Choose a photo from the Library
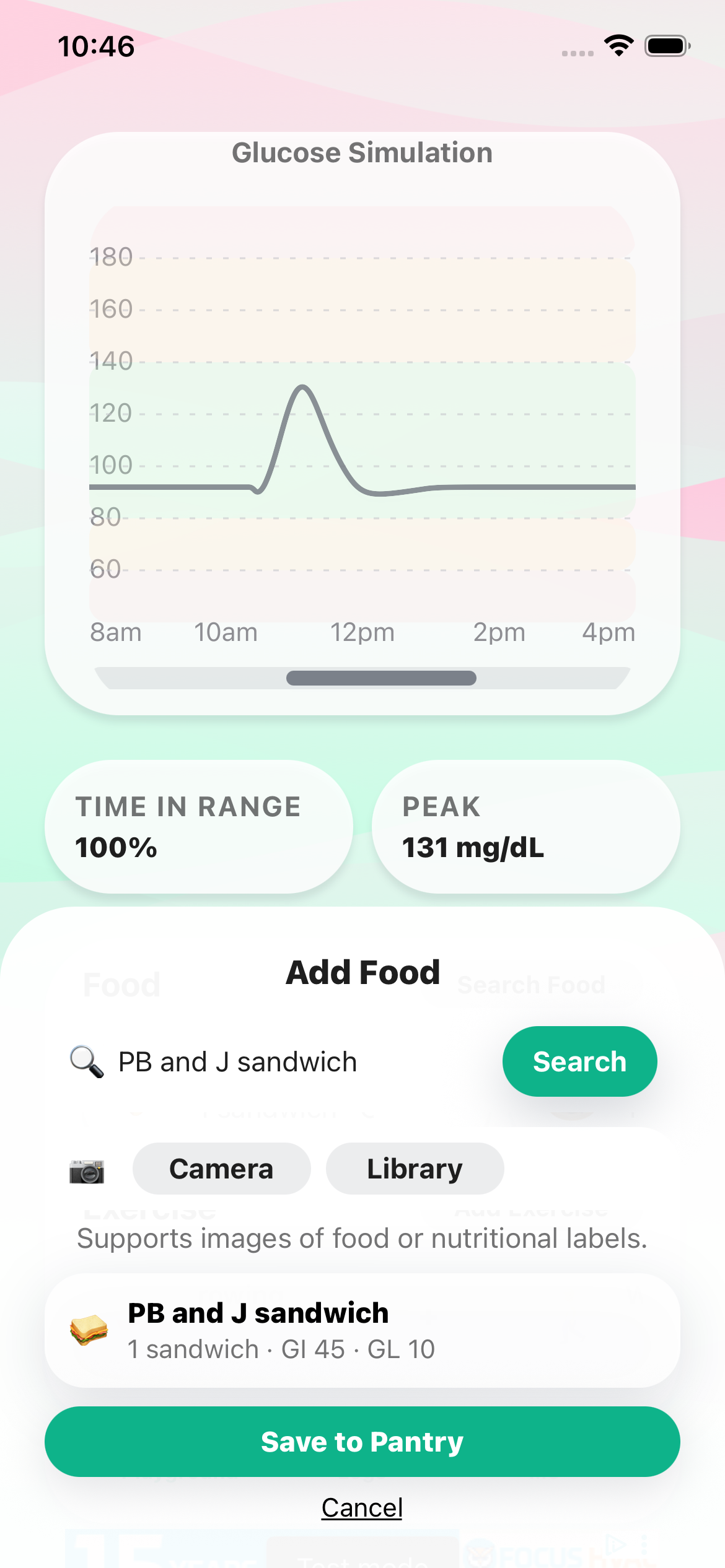 pos(415,1169)
